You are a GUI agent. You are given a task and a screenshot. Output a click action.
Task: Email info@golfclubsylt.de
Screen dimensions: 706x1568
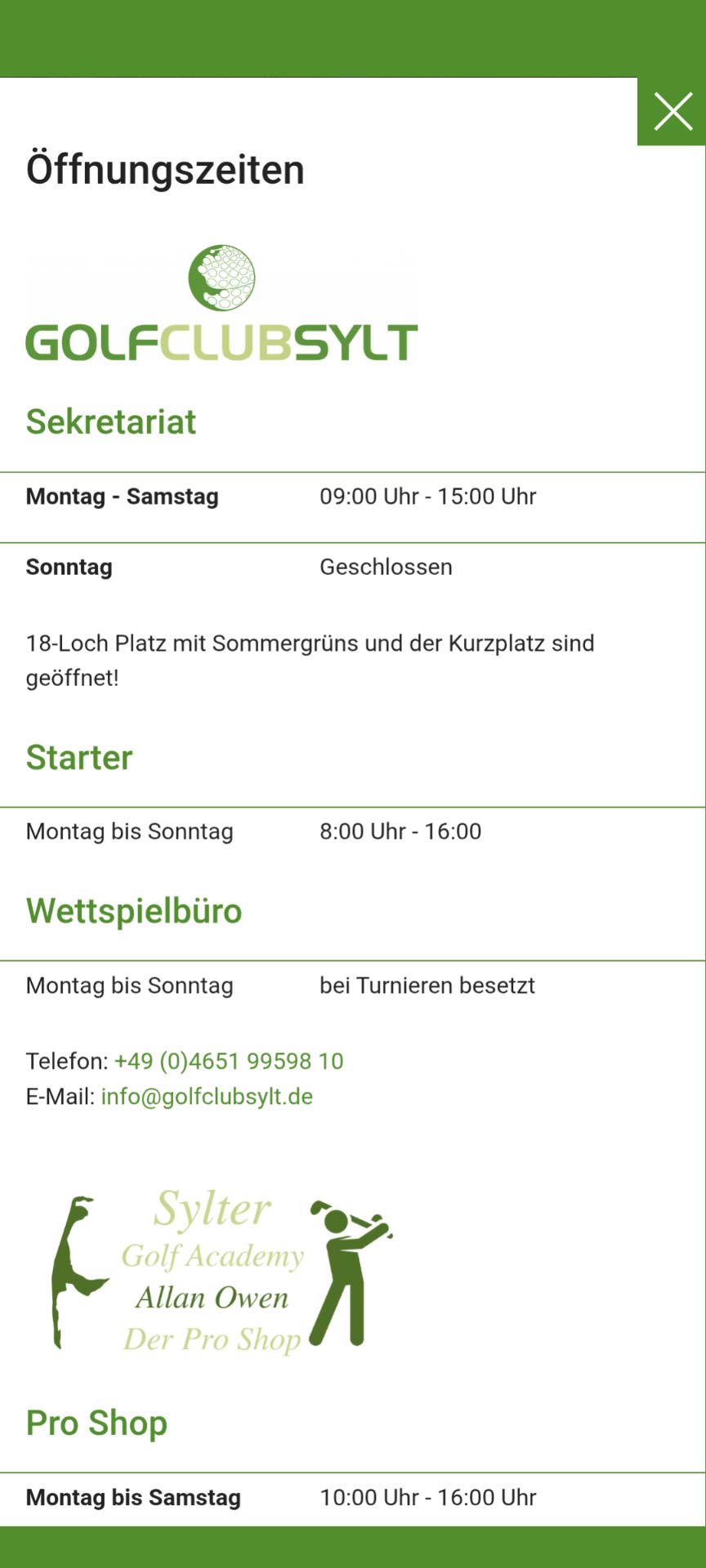[x=207, y=1096]
